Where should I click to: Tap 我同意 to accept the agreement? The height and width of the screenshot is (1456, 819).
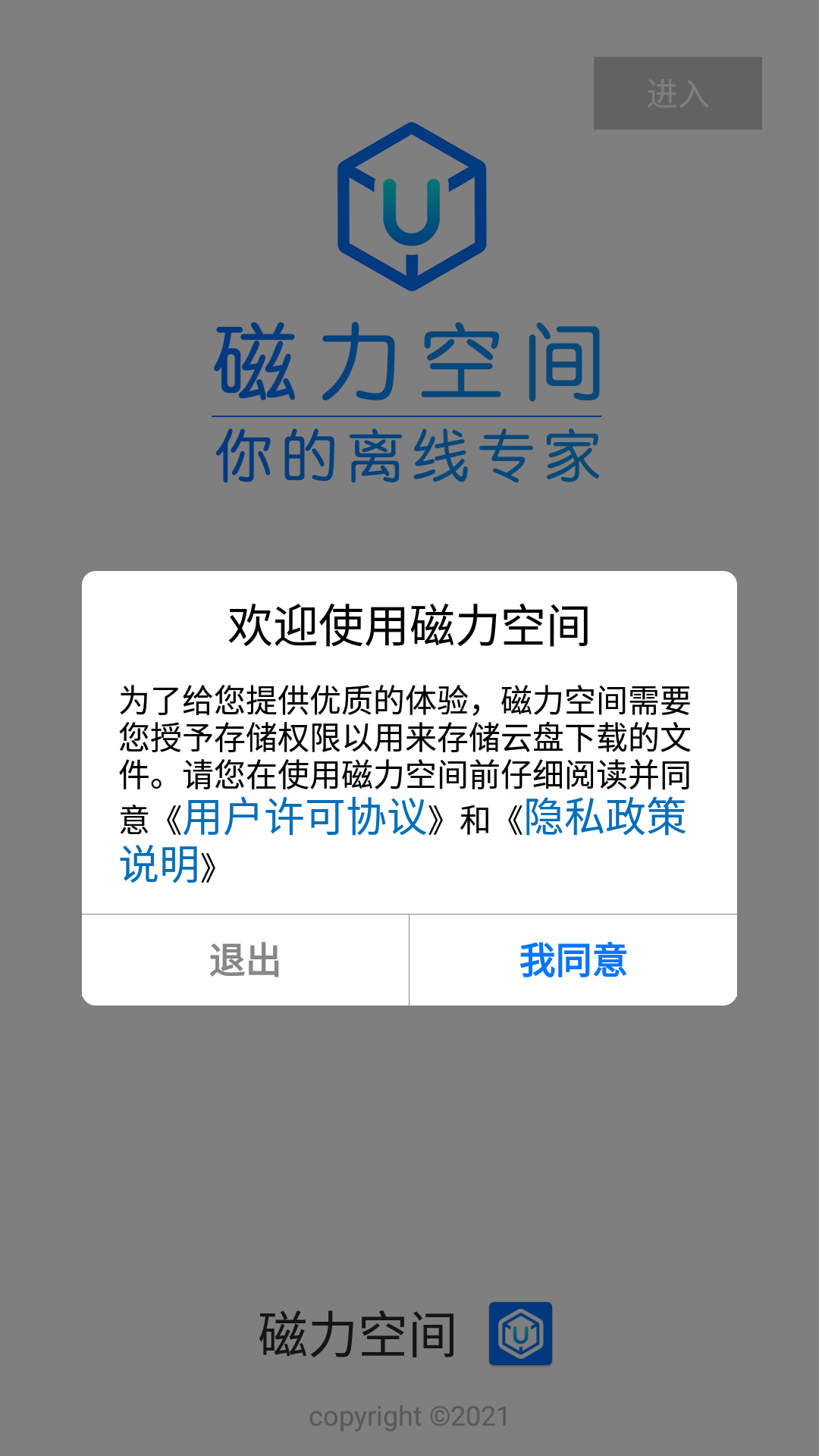pos(573,960)
